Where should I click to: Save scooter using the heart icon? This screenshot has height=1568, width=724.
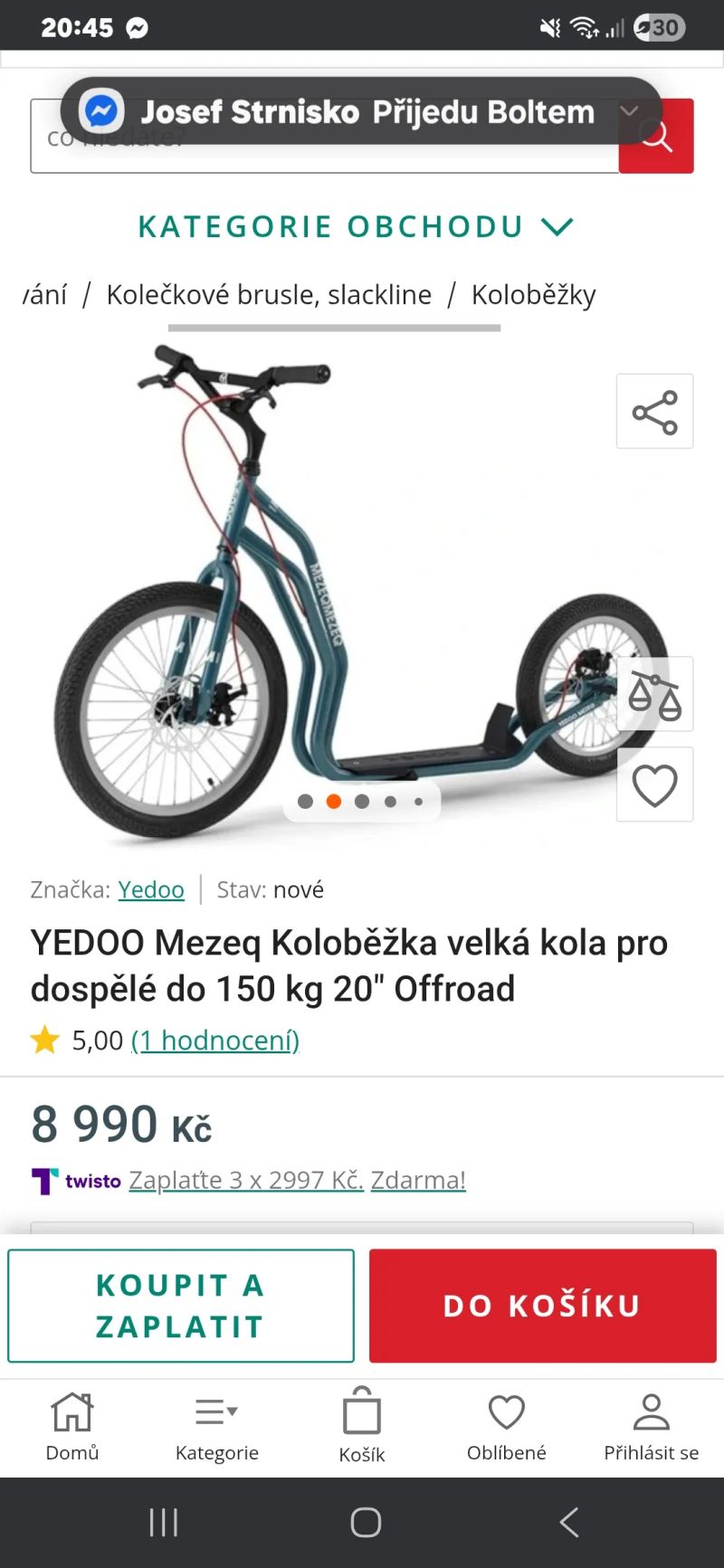[x=653, y=785]
